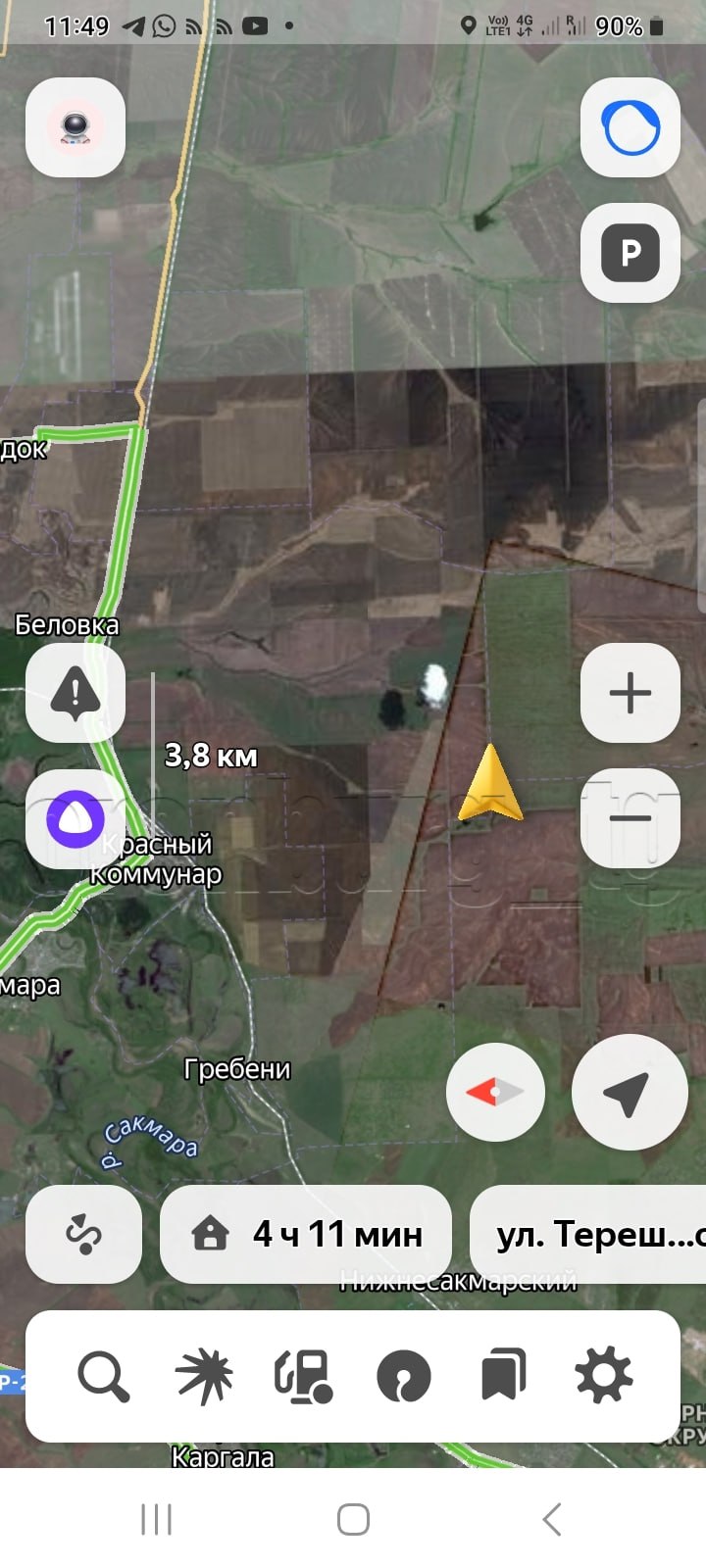
Task: Center the map on my location
Action: (629, 1092)
